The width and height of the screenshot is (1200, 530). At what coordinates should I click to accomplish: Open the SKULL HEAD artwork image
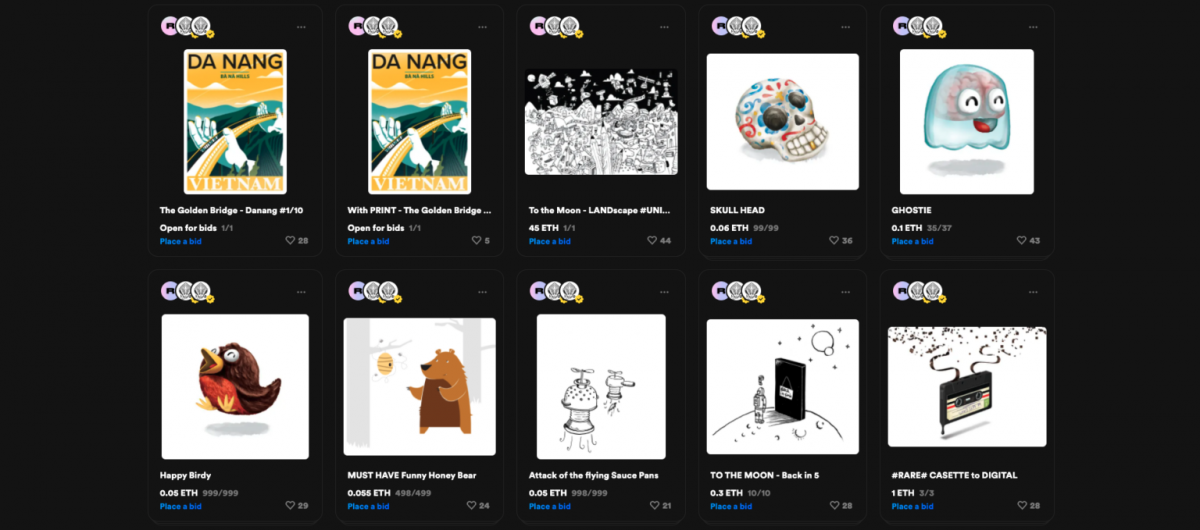(x=782, y=121)
